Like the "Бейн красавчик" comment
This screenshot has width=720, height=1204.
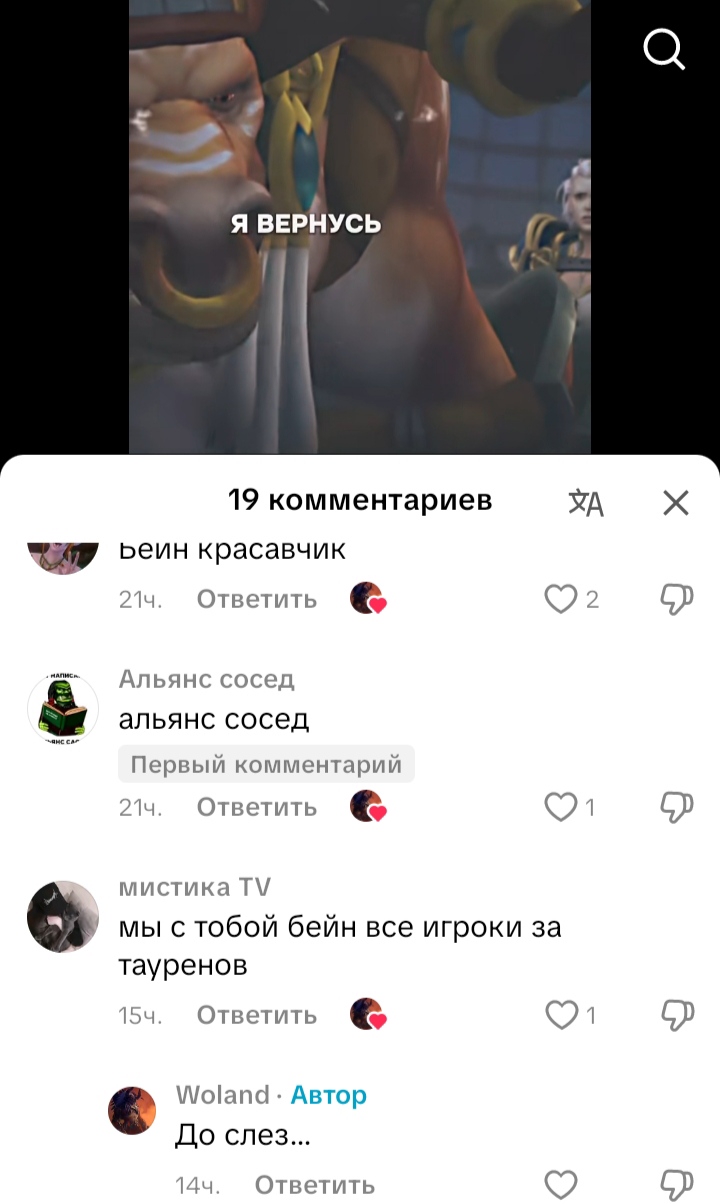pos(561,599)
